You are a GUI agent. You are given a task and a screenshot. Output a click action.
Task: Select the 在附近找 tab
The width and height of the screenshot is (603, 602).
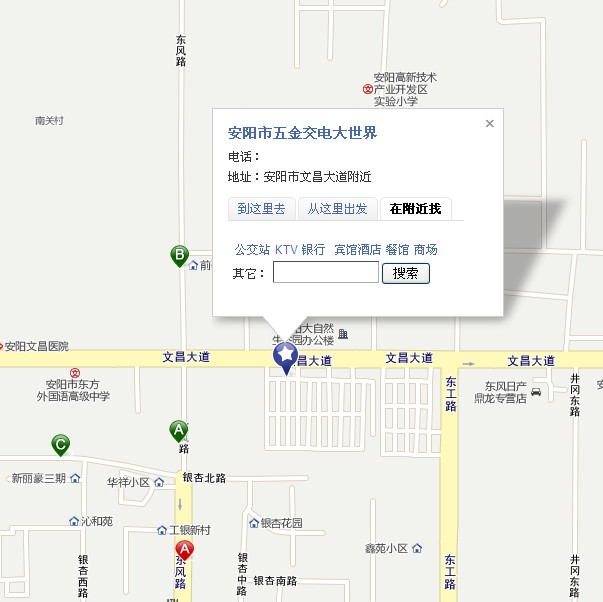(x=415, y=209)
